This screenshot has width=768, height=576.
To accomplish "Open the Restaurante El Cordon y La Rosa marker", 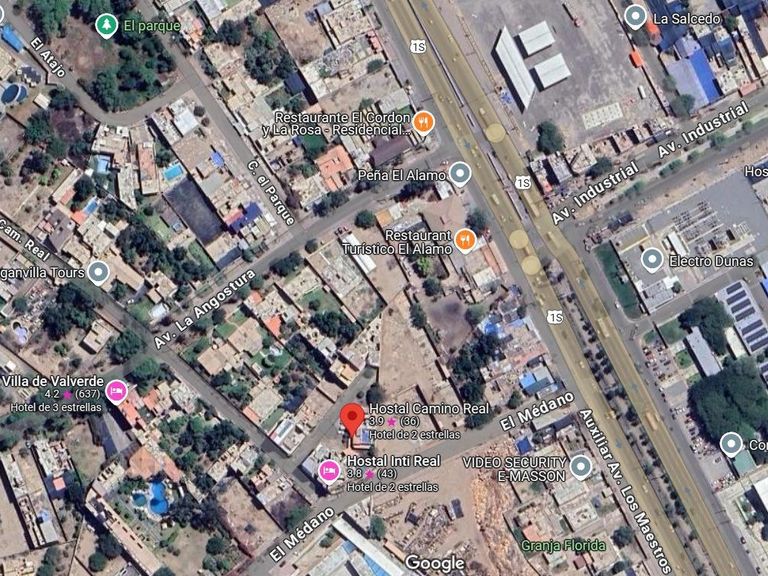I will click(x=423, y=122).
